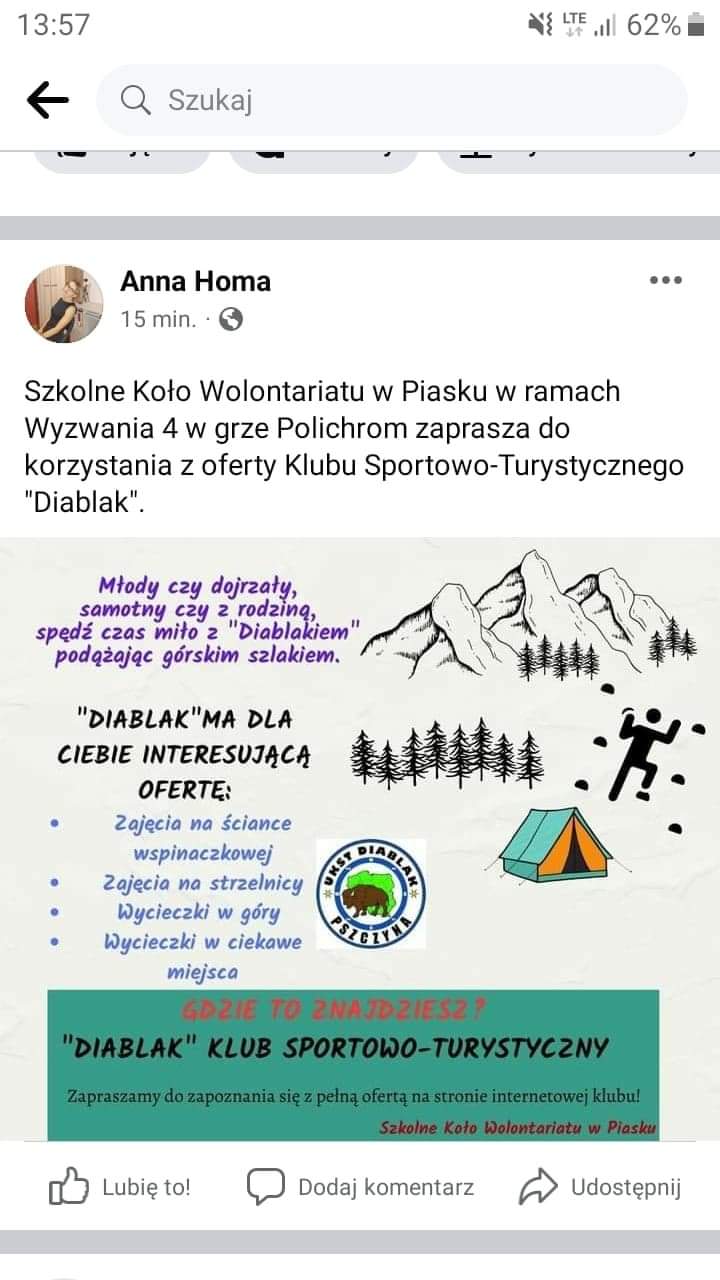Viewport: 720px width, 1280px height.
Task: Tap the Szukaj search field
Action: click(x=392, y=100)
